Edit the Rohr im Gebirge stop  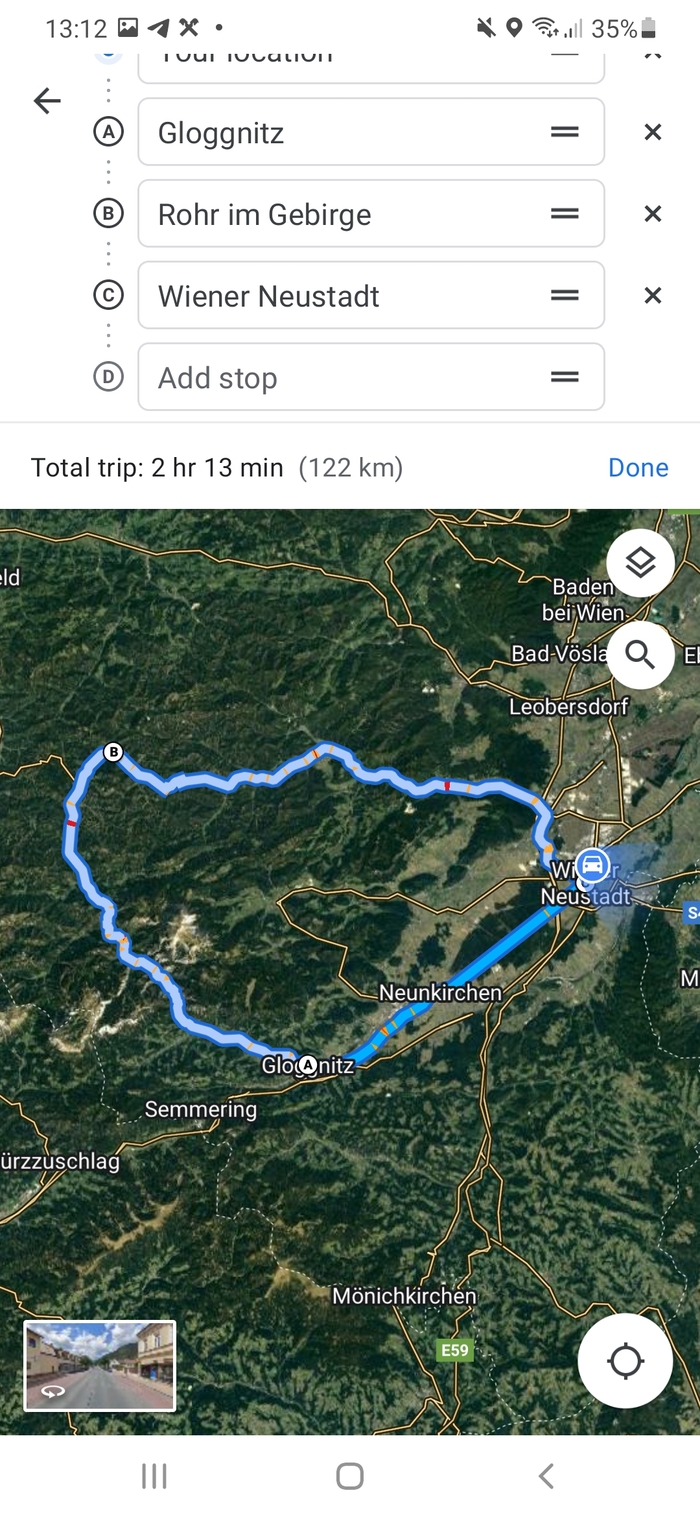click(340, 214)
